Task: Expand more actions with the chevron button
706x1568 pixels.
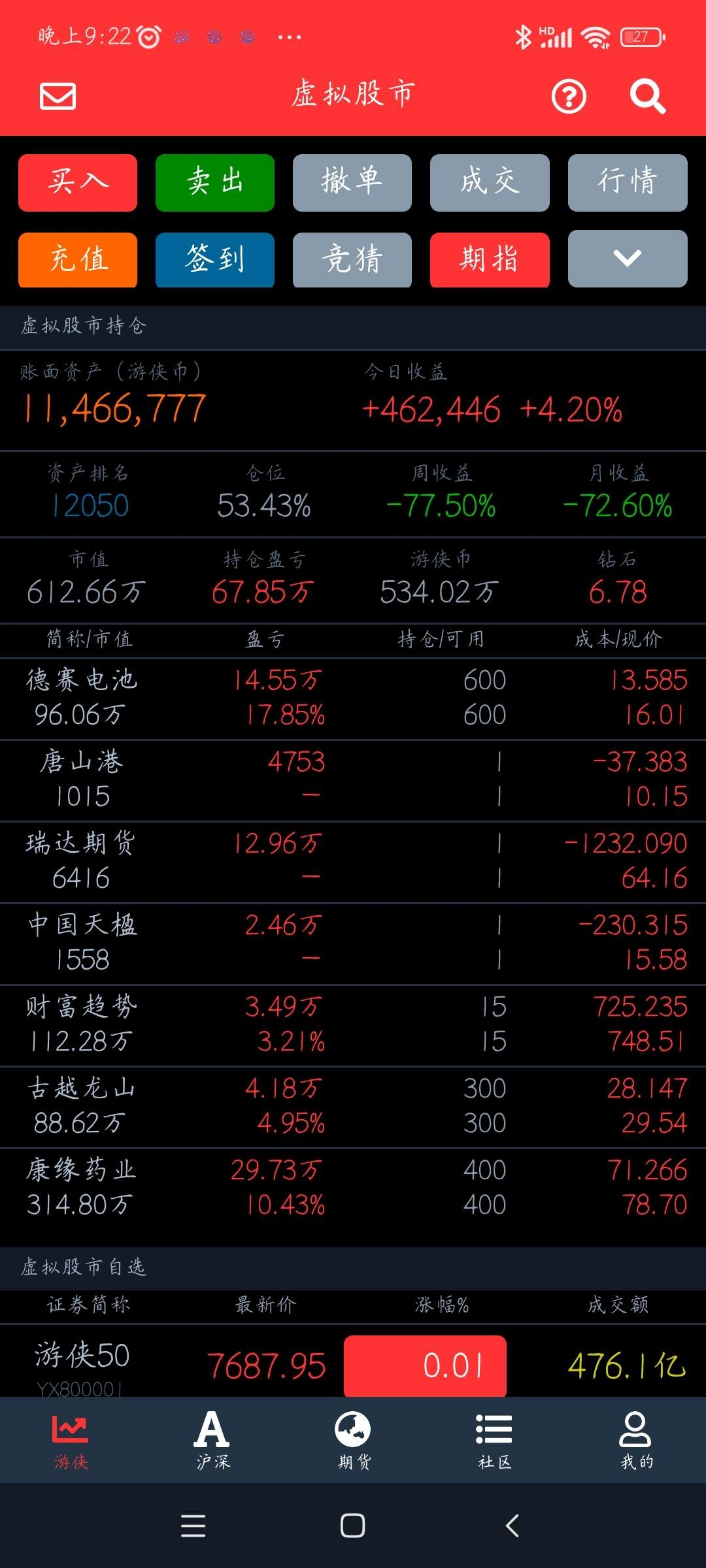Action: coord(628,259)
